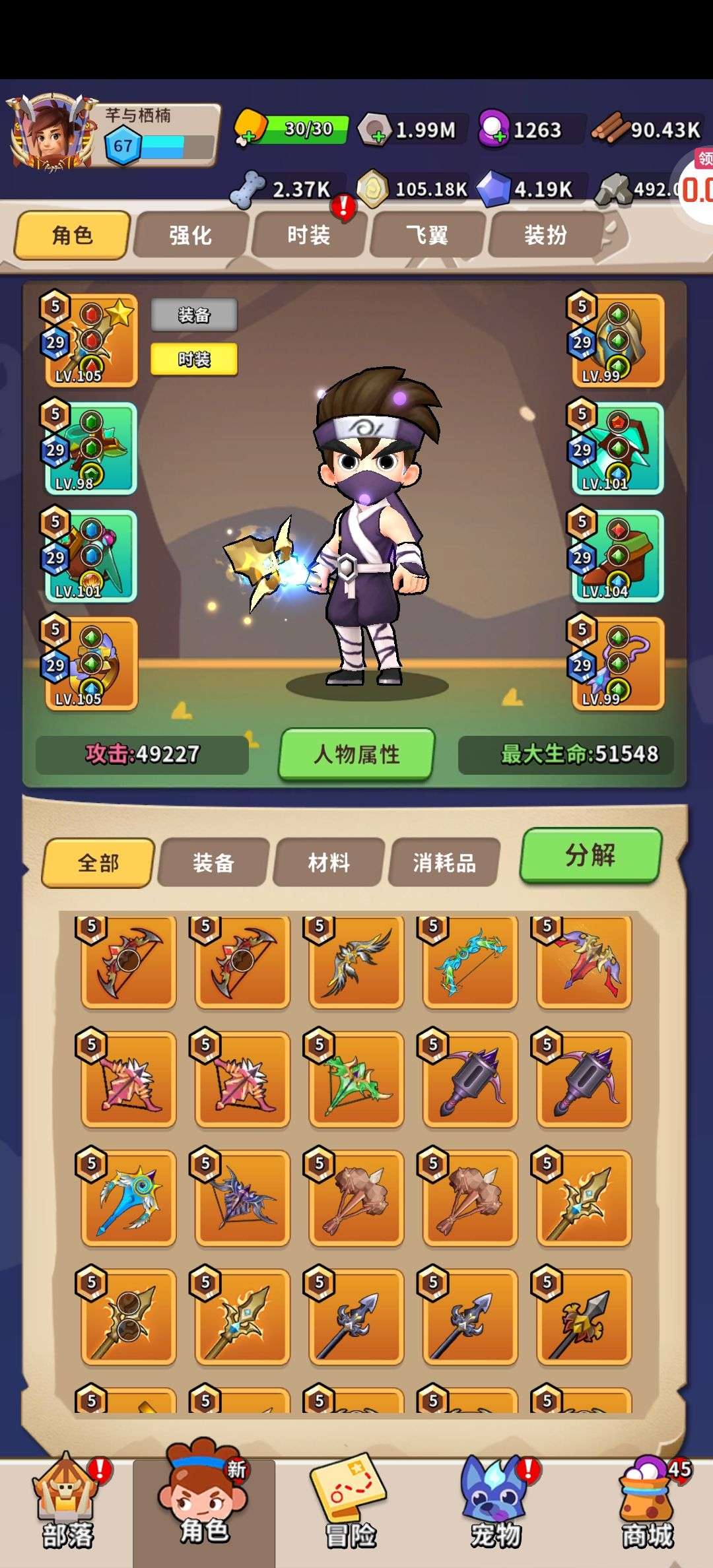Filter inventory by 消耗品

click(444, 863)
